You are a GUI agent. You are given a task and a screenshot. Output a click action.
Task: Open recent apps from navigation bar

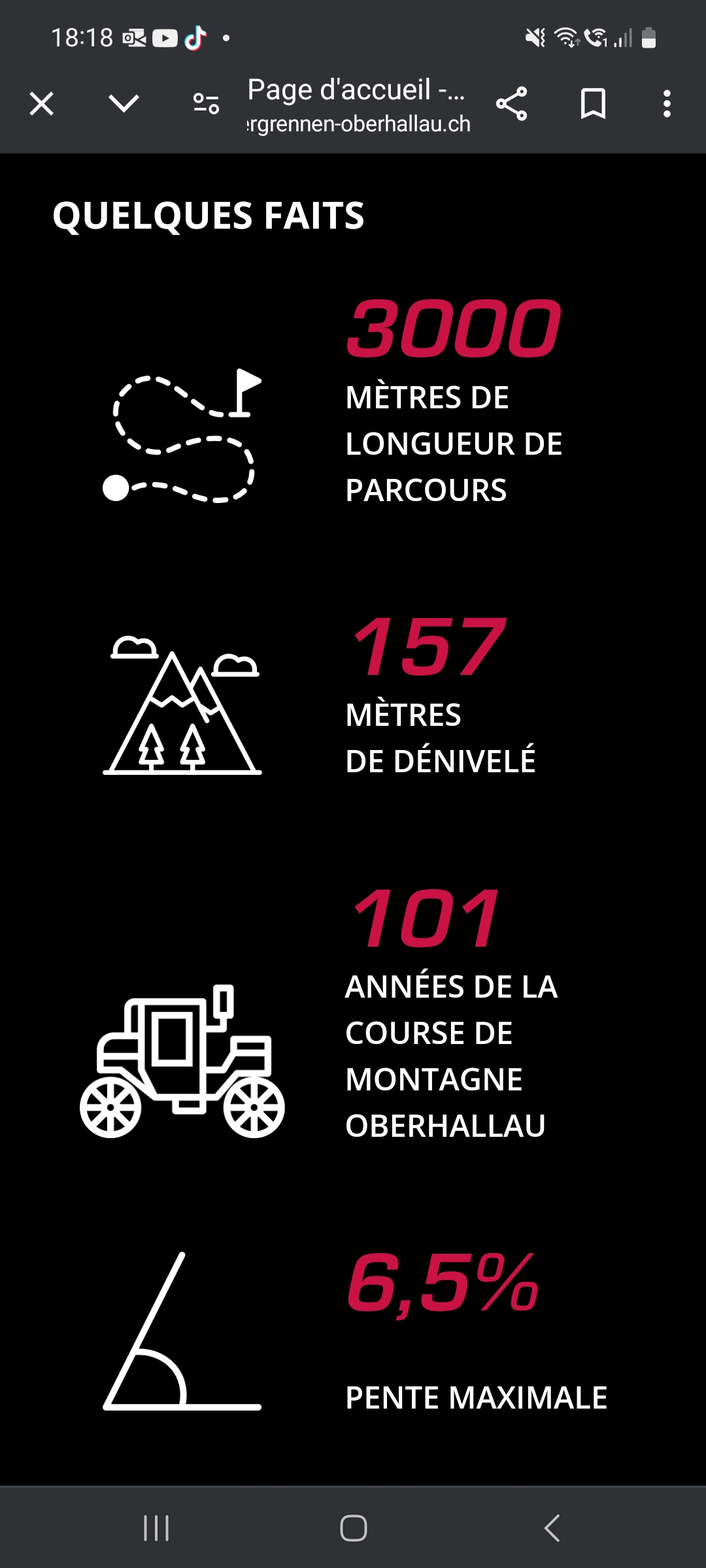[x=156, y=1528]
